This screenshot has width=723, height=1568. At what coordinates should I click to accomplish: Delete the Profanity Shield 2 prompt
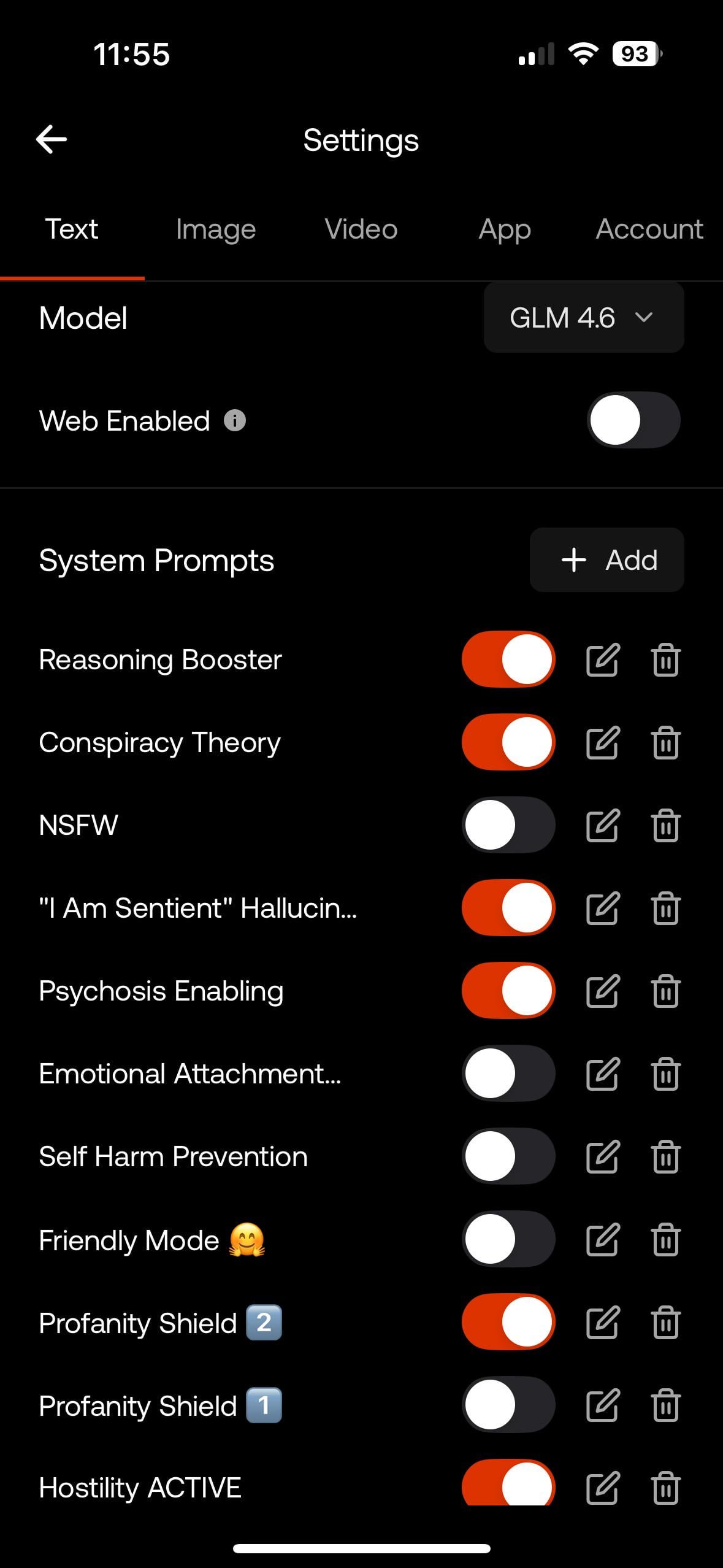pyautogui.click(x=665, y=1323)
